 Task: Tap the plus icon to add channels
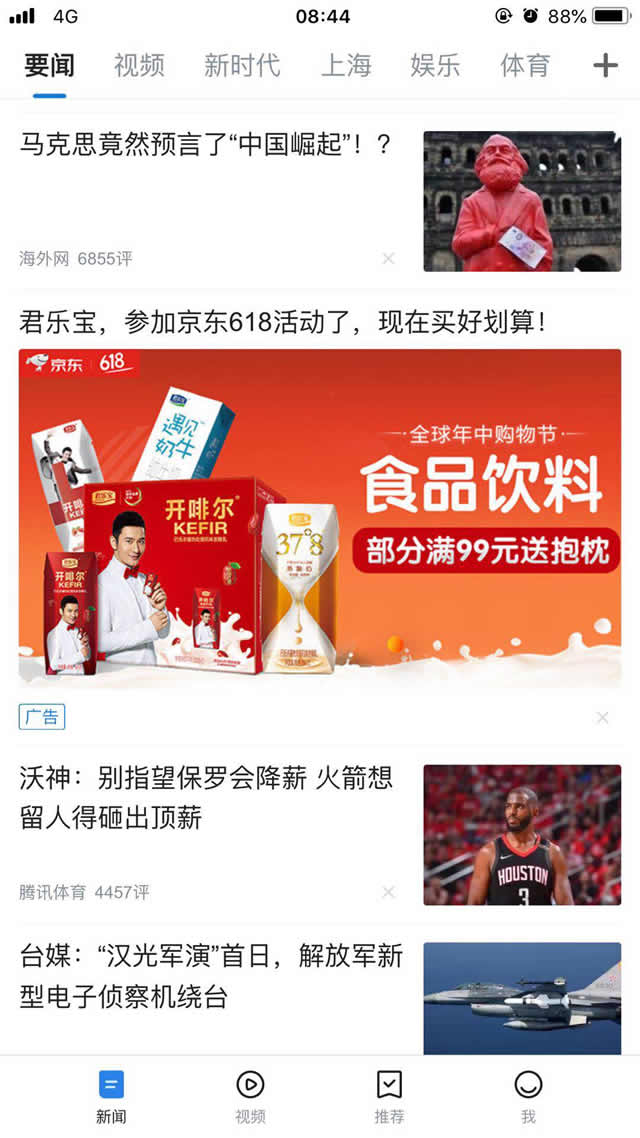coord(605,66)
